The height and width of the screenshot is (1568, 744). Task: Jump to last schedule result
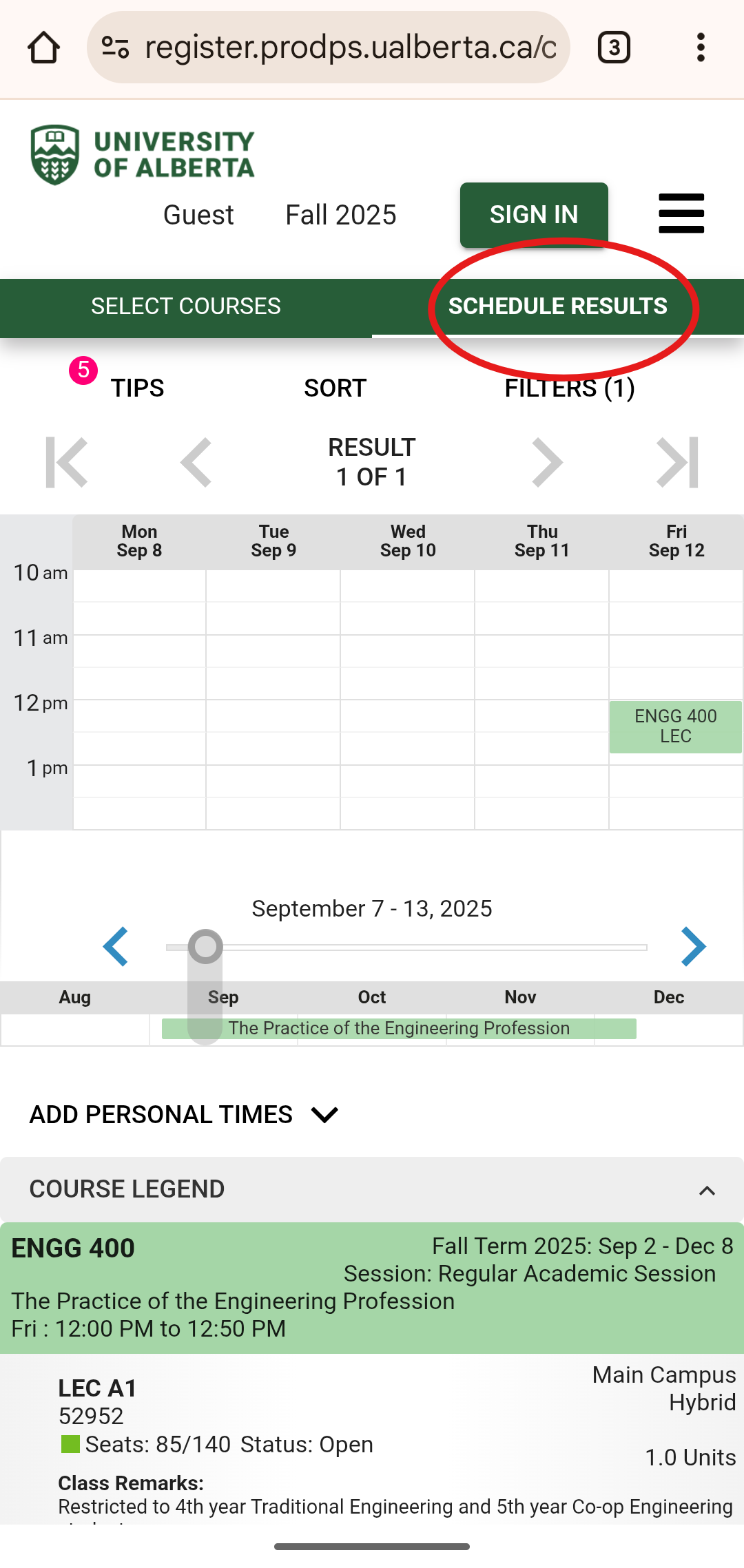(x=678, y=462)
